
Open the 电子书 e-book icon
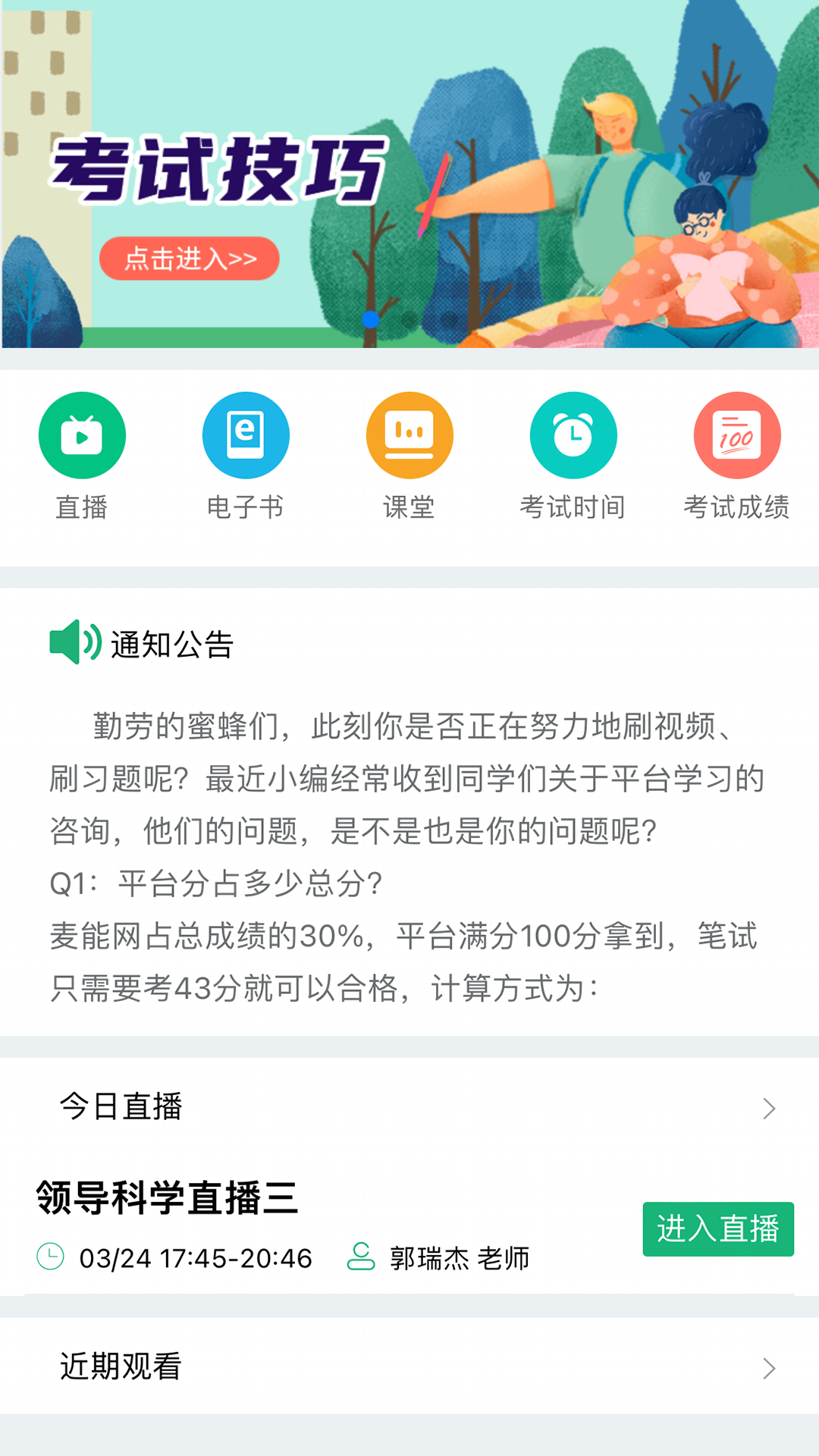tap(245, 435)
